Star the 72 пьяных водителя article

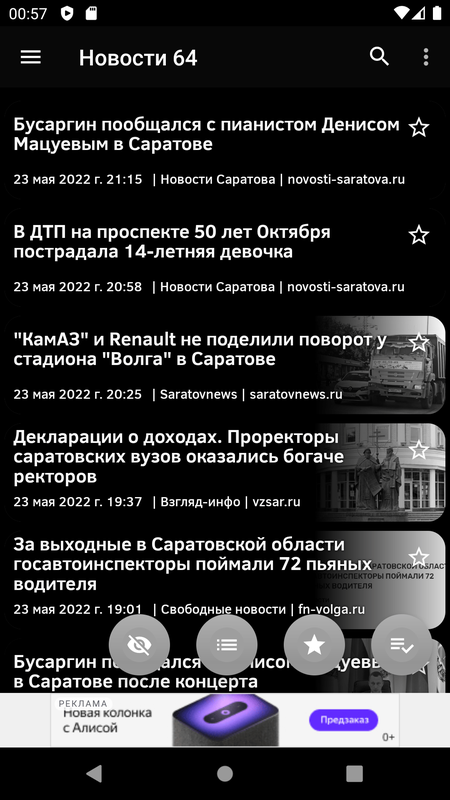[x=419, y=557]
